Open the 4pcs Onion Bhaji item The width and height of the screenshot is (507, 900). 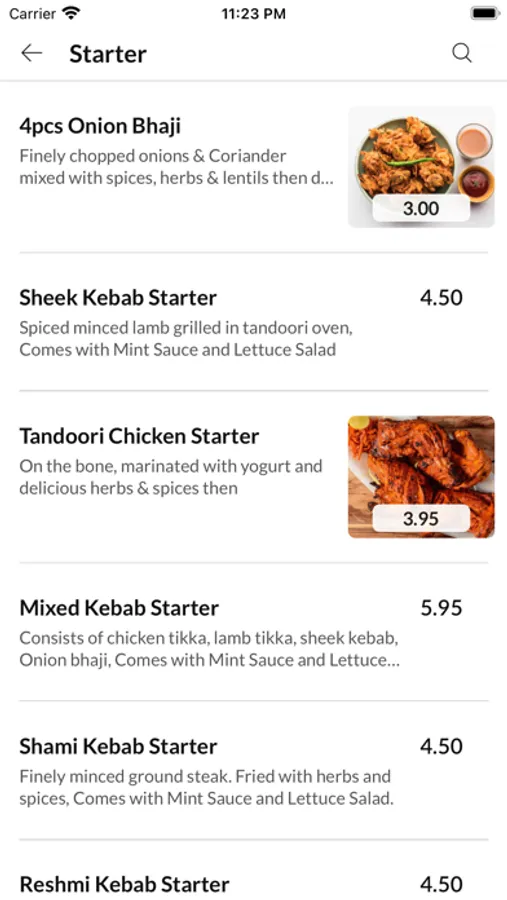click(x=253, y=167)
